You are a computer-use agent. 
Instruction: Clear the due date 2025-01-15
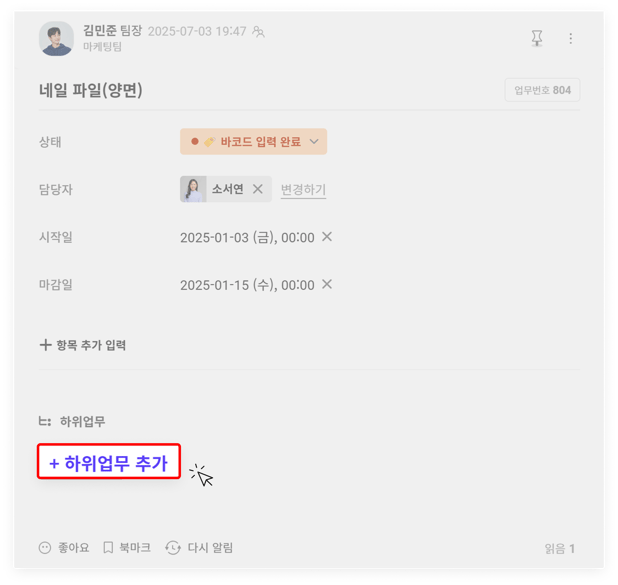click(x=327, y=284)
